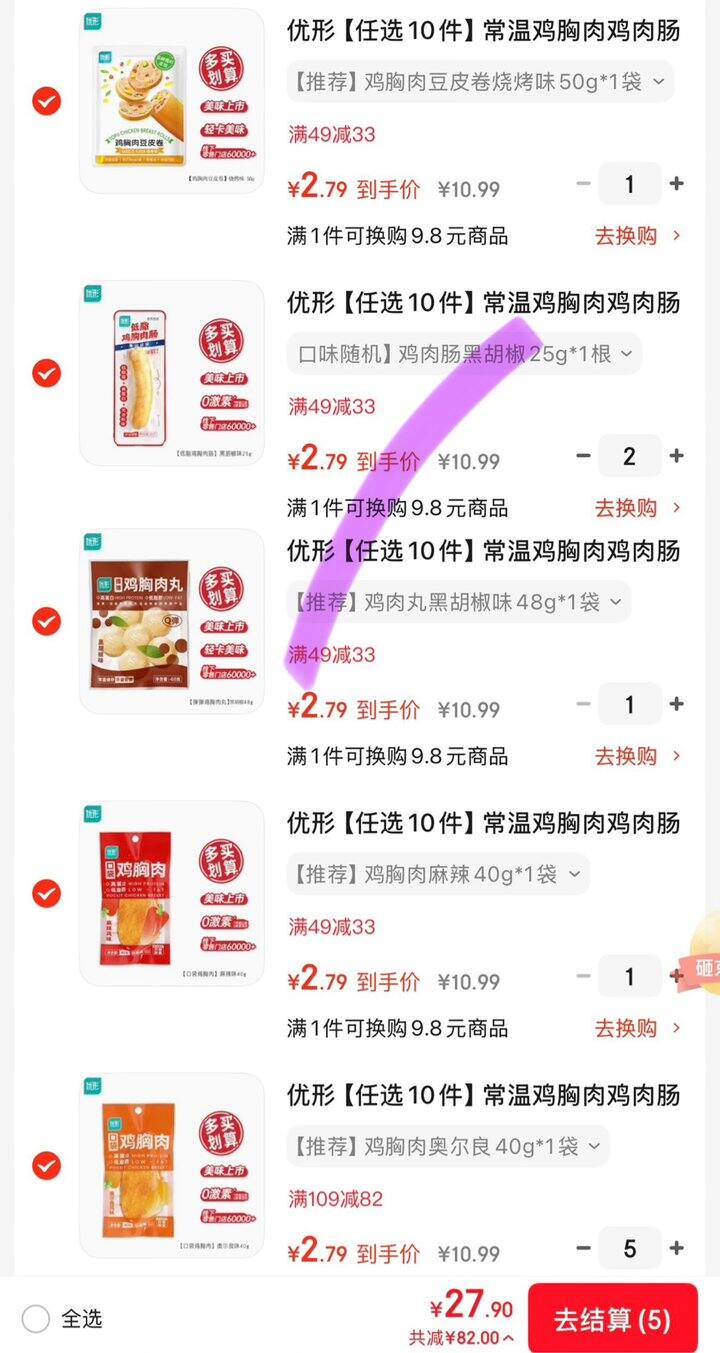Click 去换购 for the 鸡肉丸 item
The height and width of the screenshot is (1353, 720).
pyautogui.click(x=625, y=755)
